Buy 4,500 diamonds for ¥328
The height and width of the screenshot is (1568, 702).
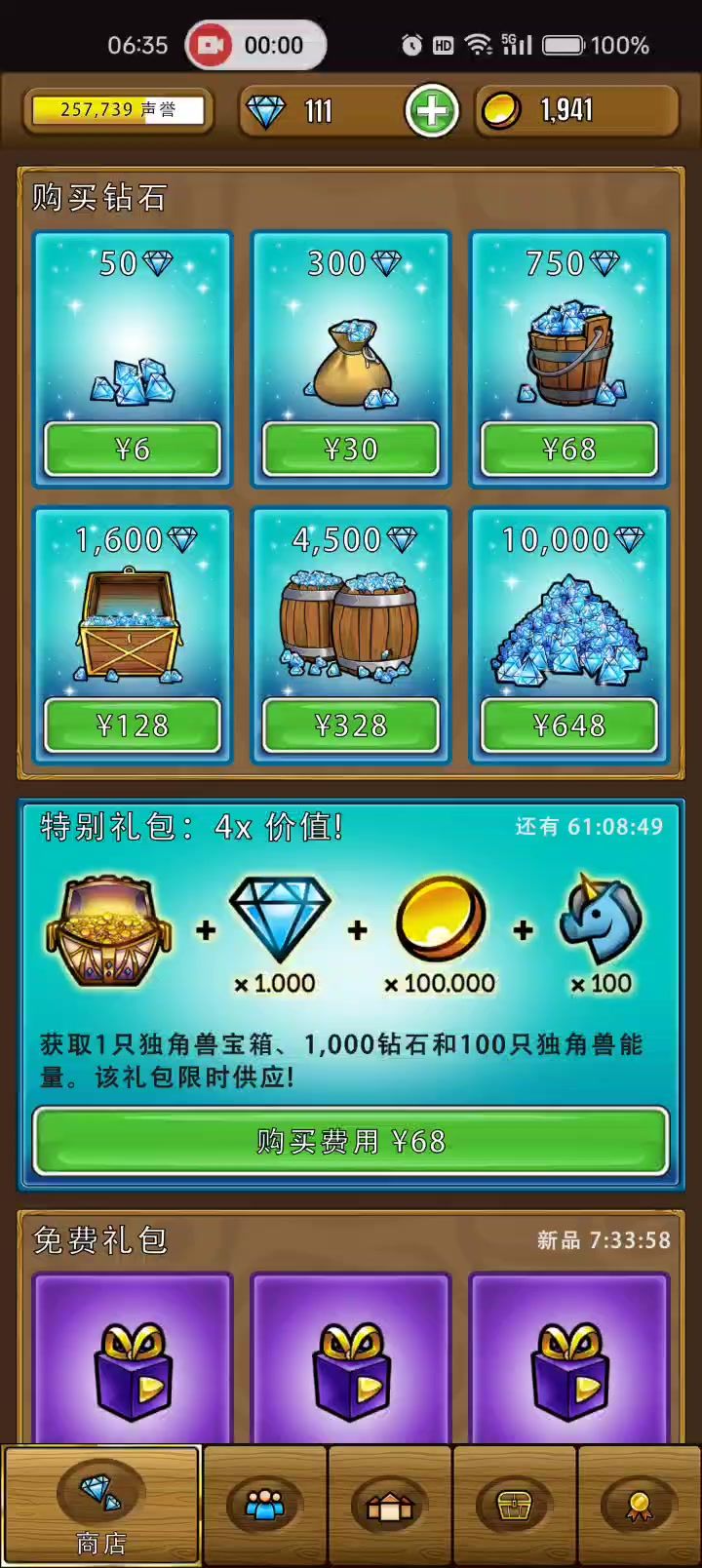351,725
